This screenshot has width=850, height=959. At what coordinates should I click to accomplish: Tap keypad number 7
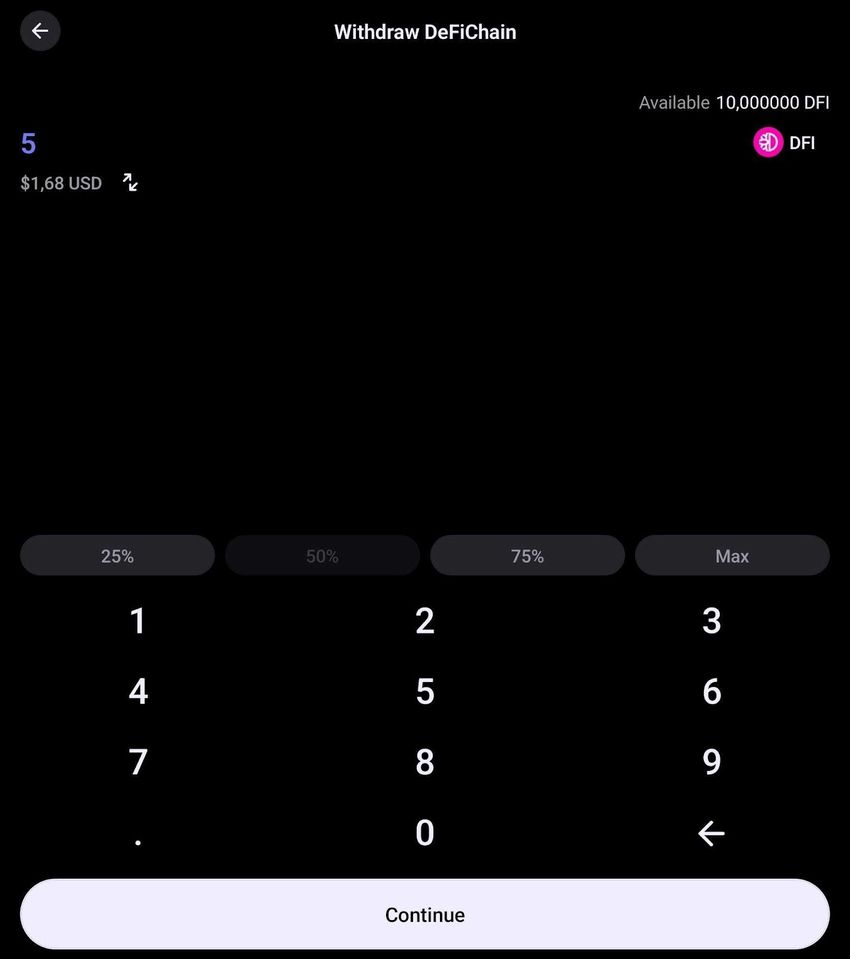pyautogui.click(x=138, y=762)
